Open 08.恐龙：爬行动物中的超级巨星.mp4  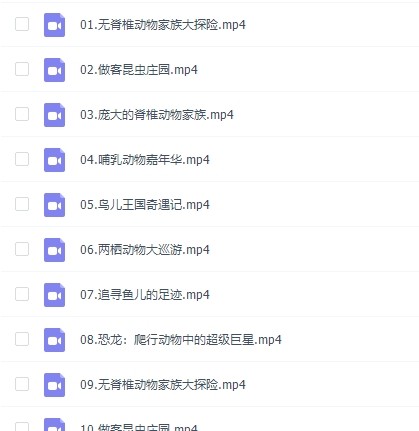pos(181,340)
